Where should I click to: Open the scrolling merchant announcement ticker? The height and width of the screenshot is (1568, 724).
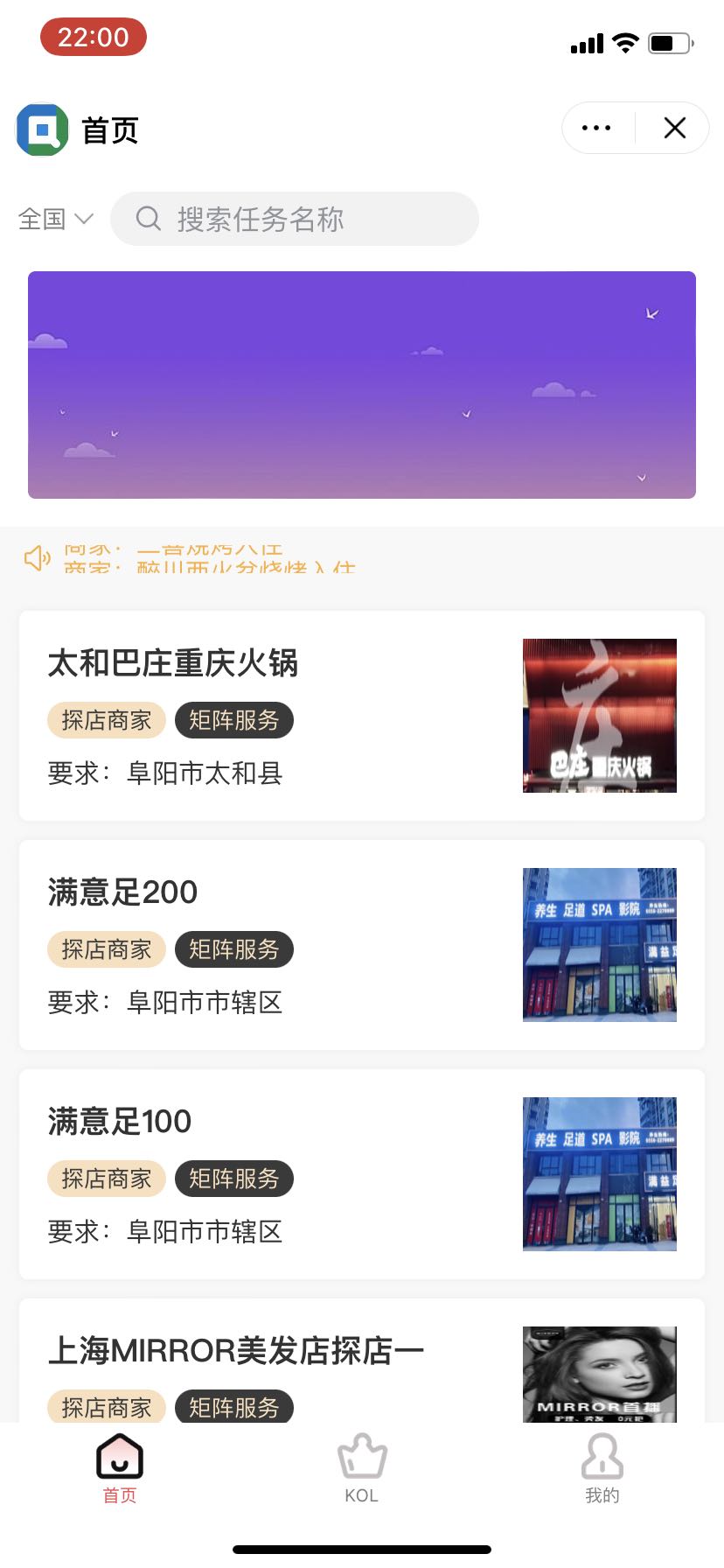(210, 558)
